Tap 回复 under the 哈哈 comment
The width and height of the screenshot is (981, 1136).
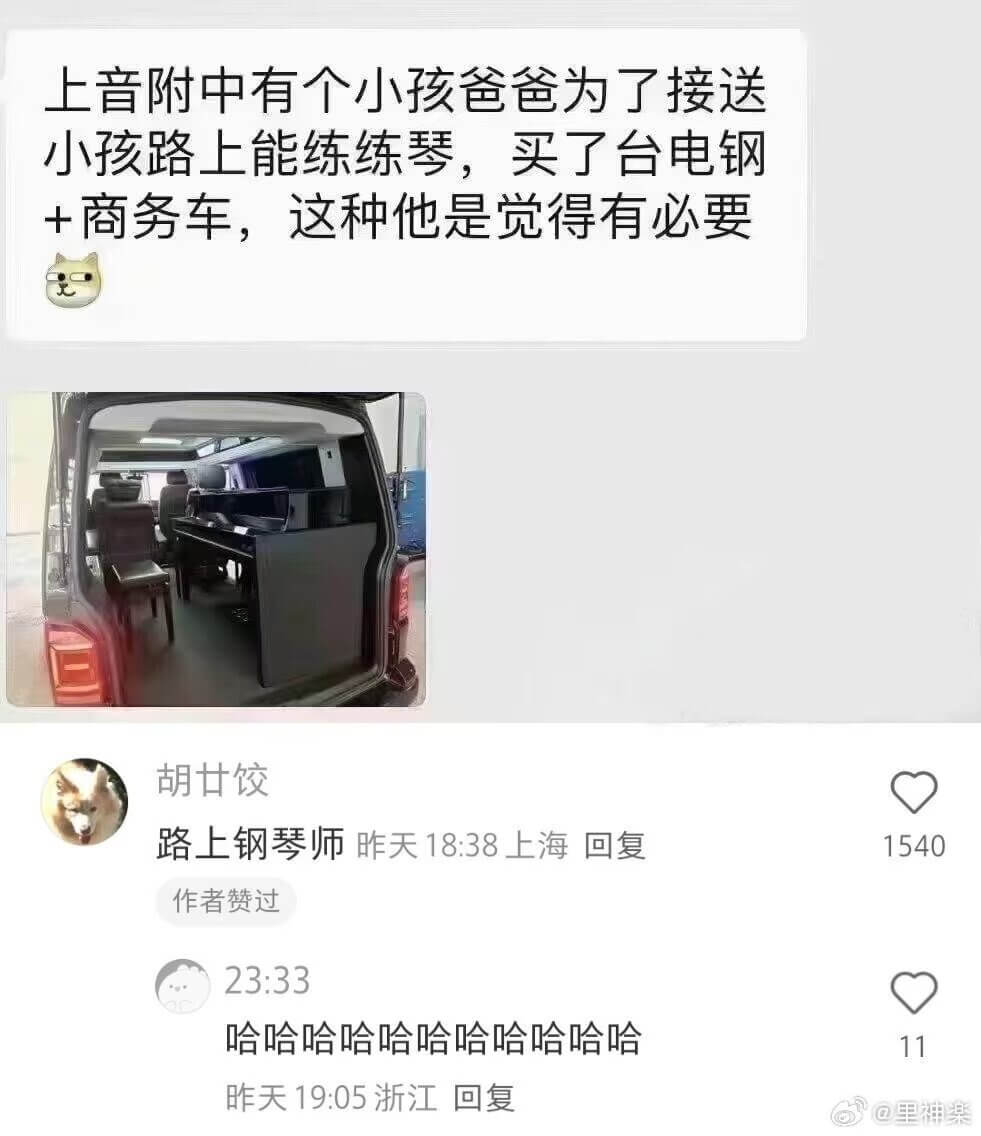(485, 1097)
